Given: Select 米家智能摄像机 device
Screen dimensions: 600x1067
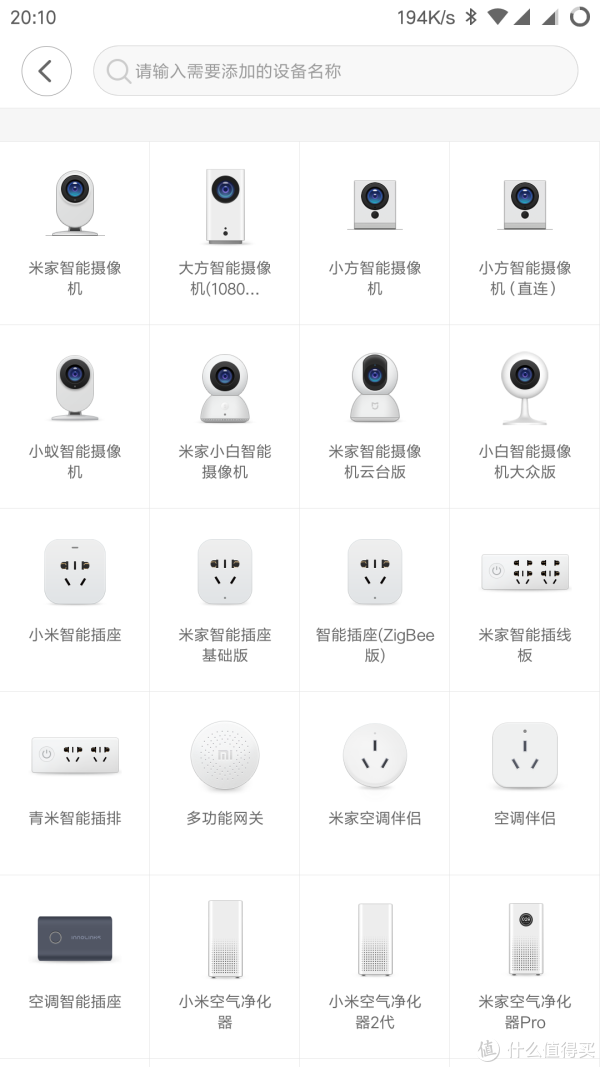Looking at the screenshot, I should pyautogui.click(x=75, y=233).
